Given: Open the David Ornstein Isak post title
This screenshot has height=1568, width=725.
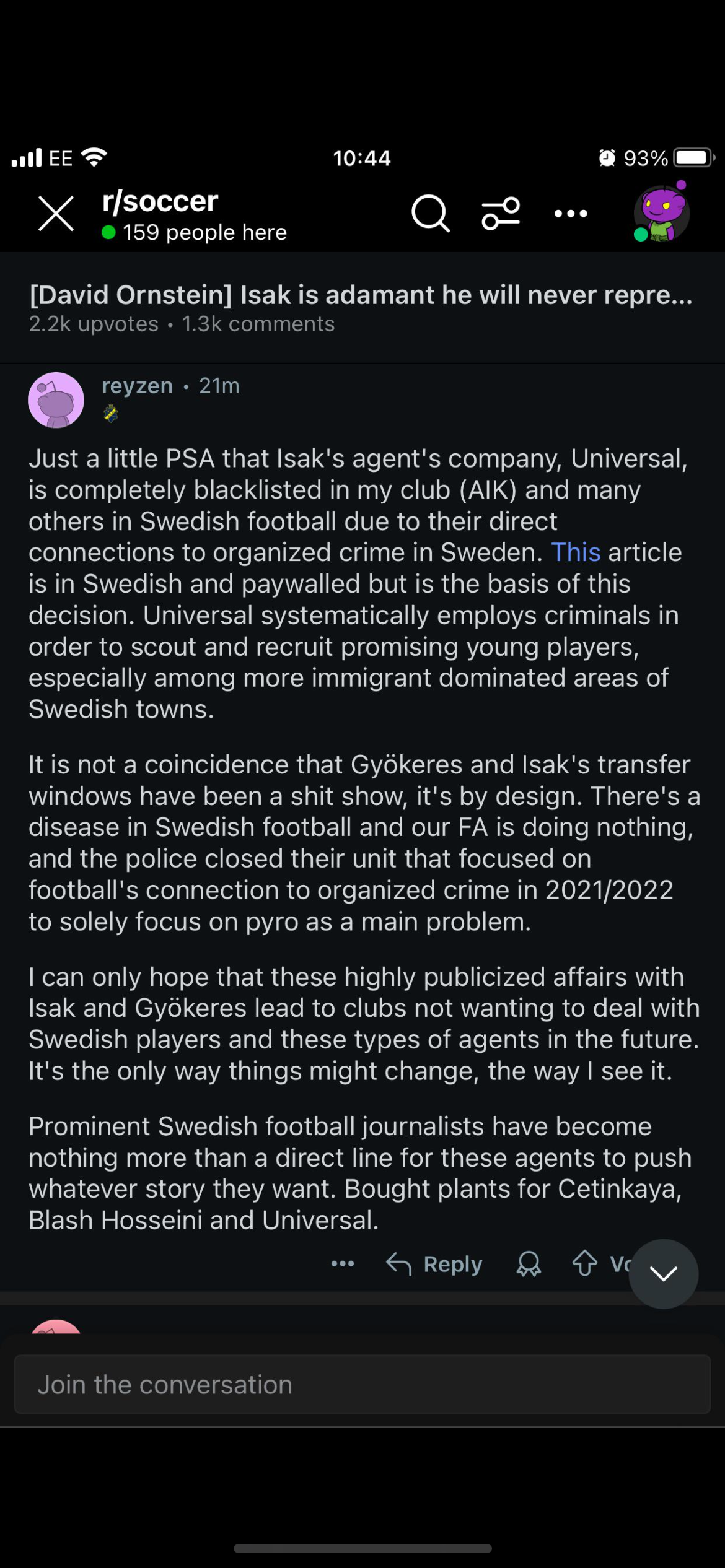Looking at the screenshot, I should [361, 295].
